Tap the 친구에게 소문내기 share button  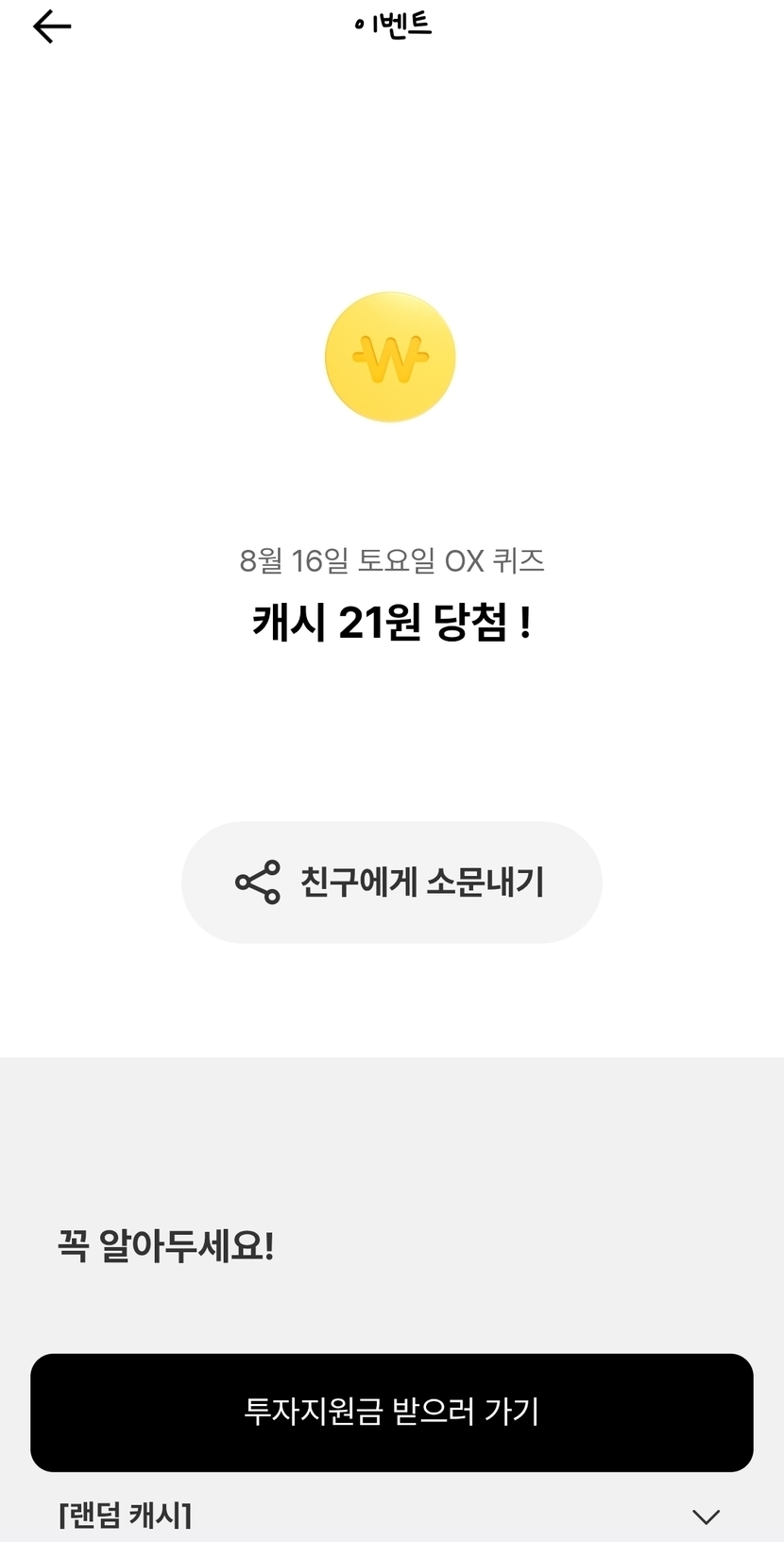(x=391, y=882)
